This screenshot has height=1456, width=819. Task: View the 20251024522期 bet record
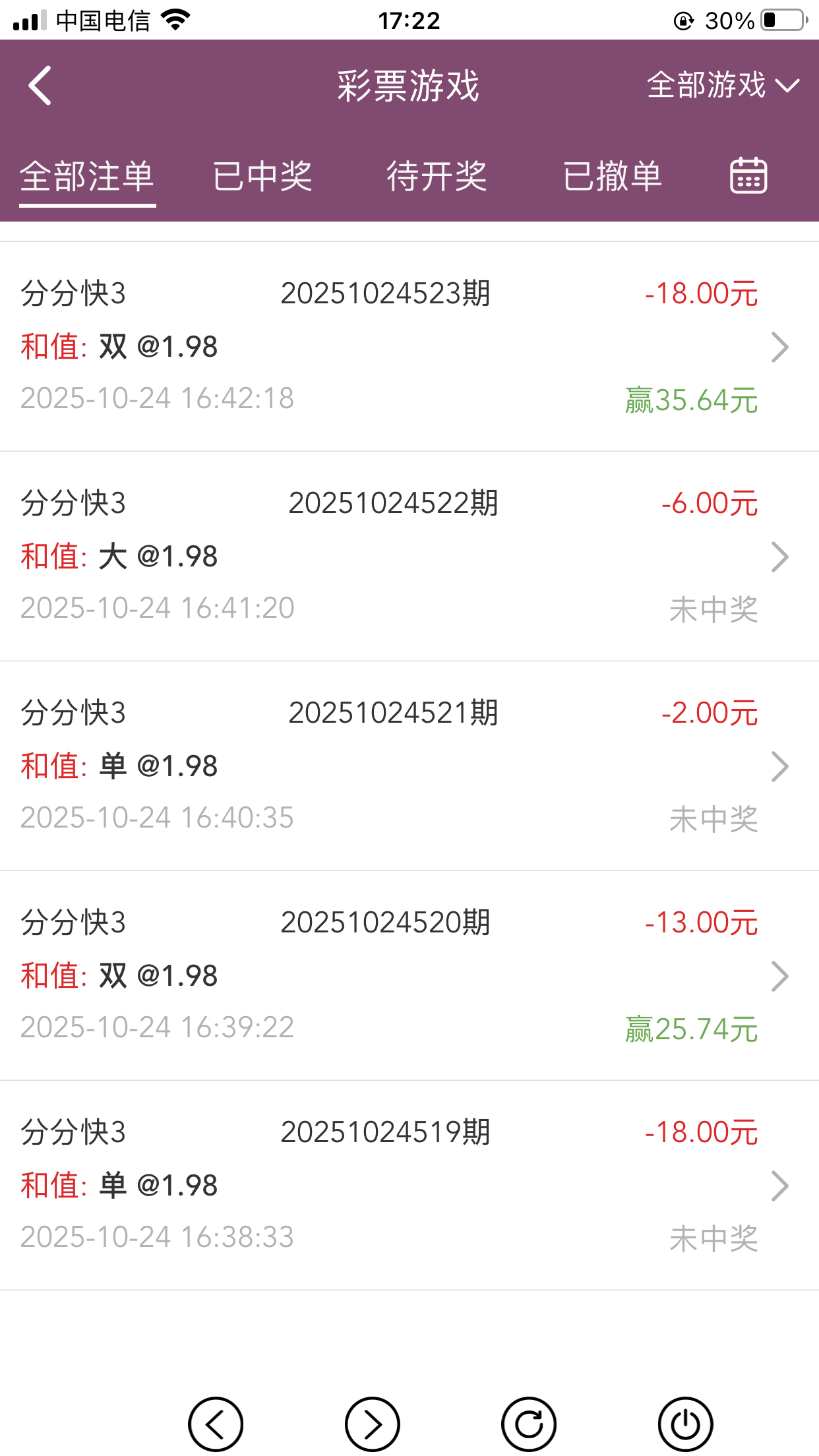(409, 556)
